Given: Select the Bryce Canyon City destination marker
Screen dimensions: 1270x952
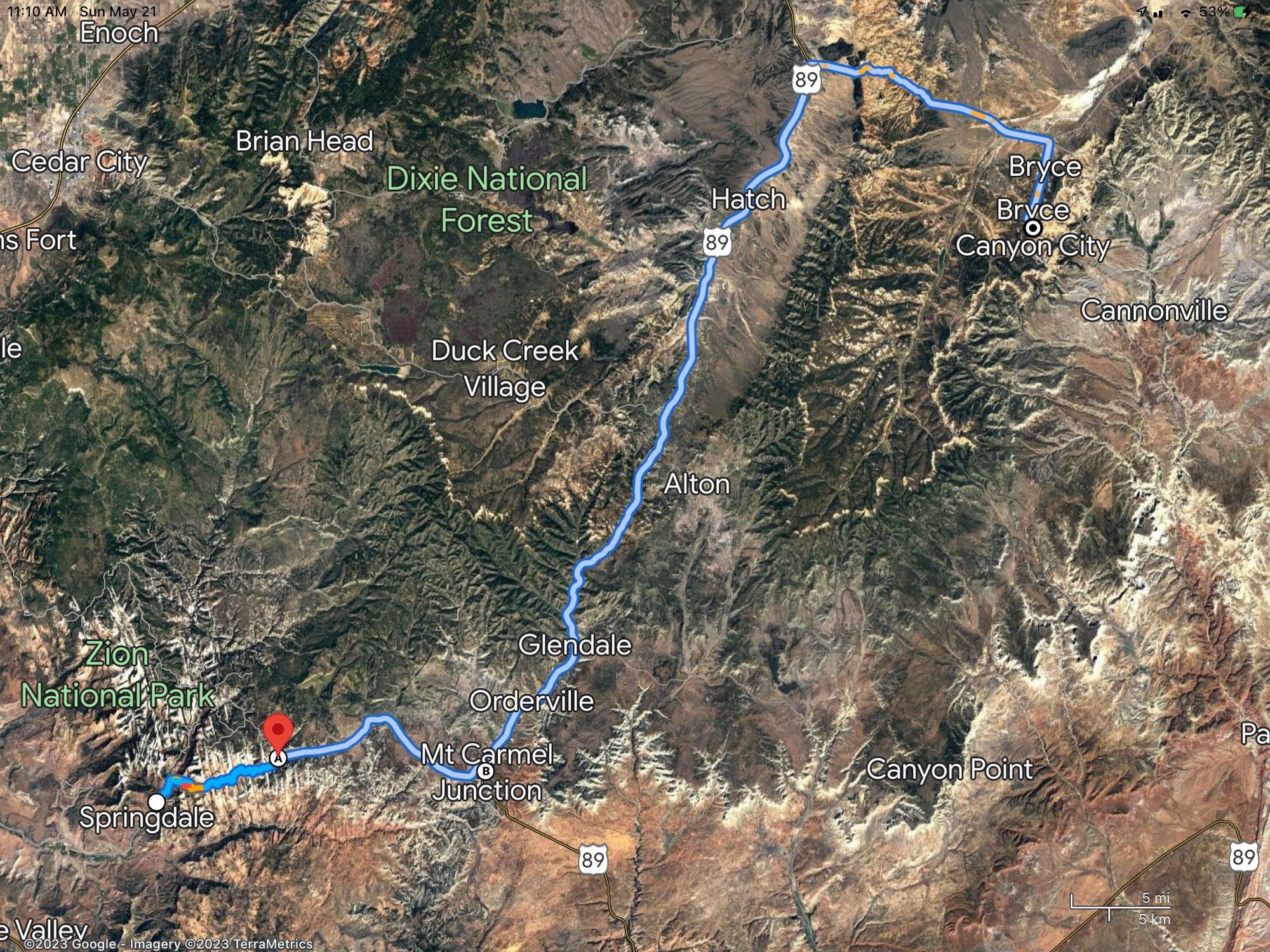Looking at the screenshot, I should [1033, 227].
